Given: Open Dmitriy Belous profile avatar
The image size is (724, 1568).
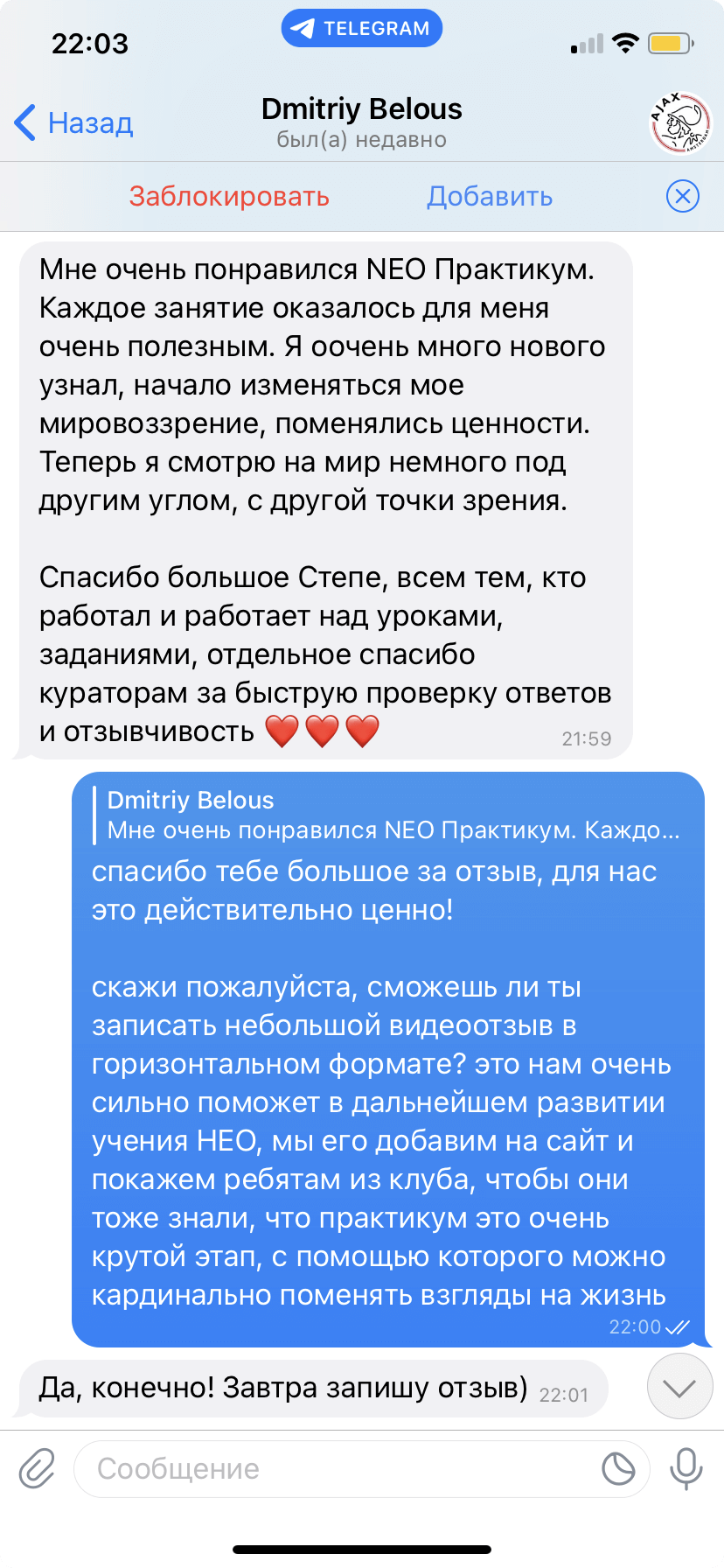Looking at the screenshot, I should [x=680, y=123].
